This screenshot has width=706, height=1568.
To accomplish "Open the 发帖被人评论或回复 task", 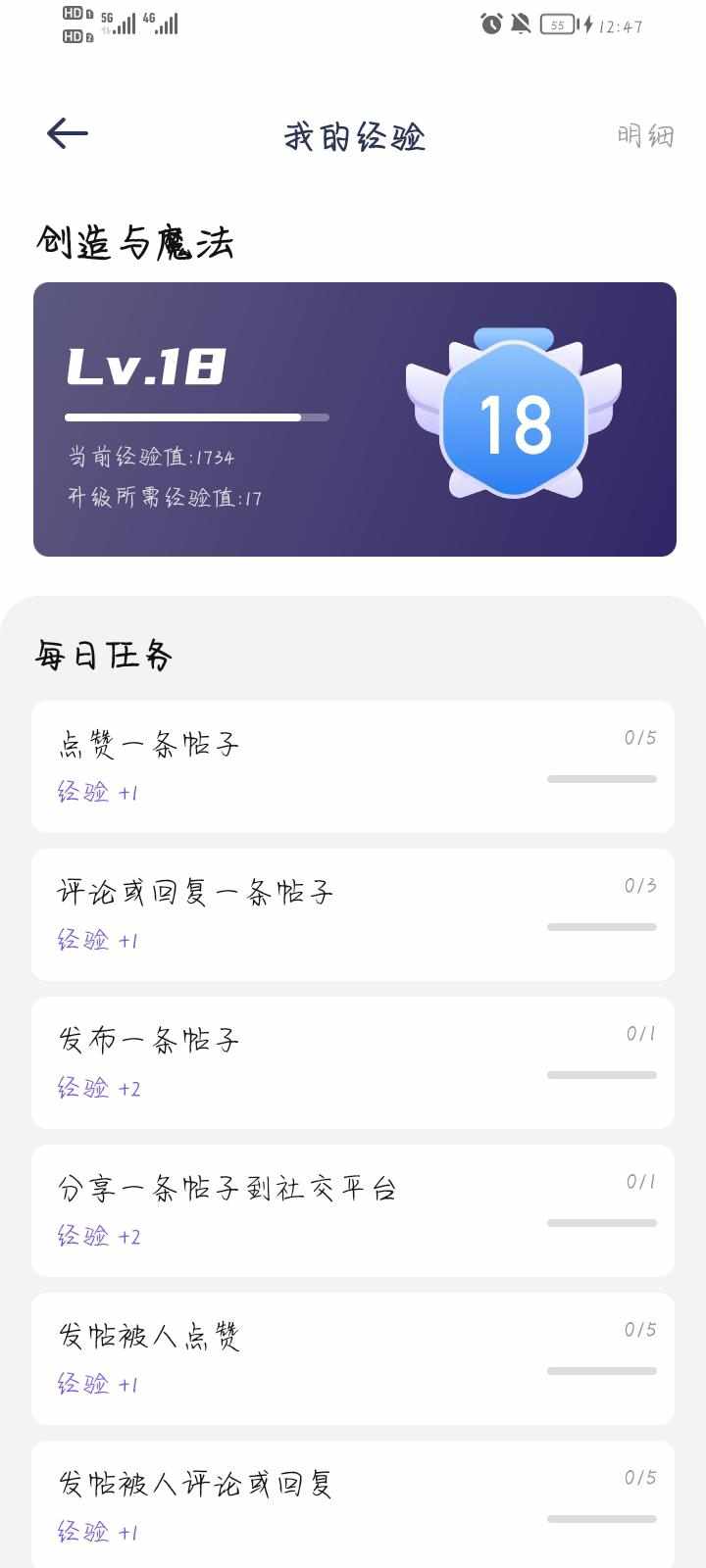I will click(353, 1504).
